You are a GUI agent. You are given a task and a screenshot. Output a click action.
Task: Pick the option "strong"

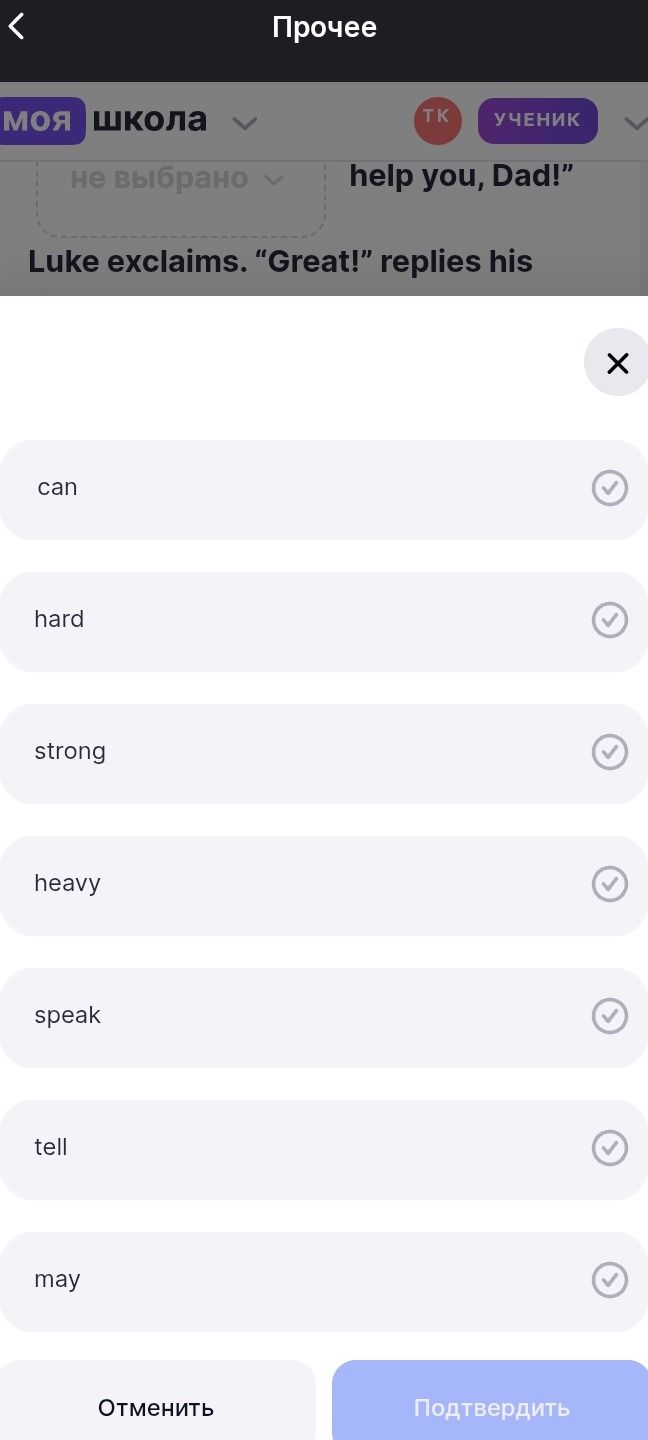(324, 754)
